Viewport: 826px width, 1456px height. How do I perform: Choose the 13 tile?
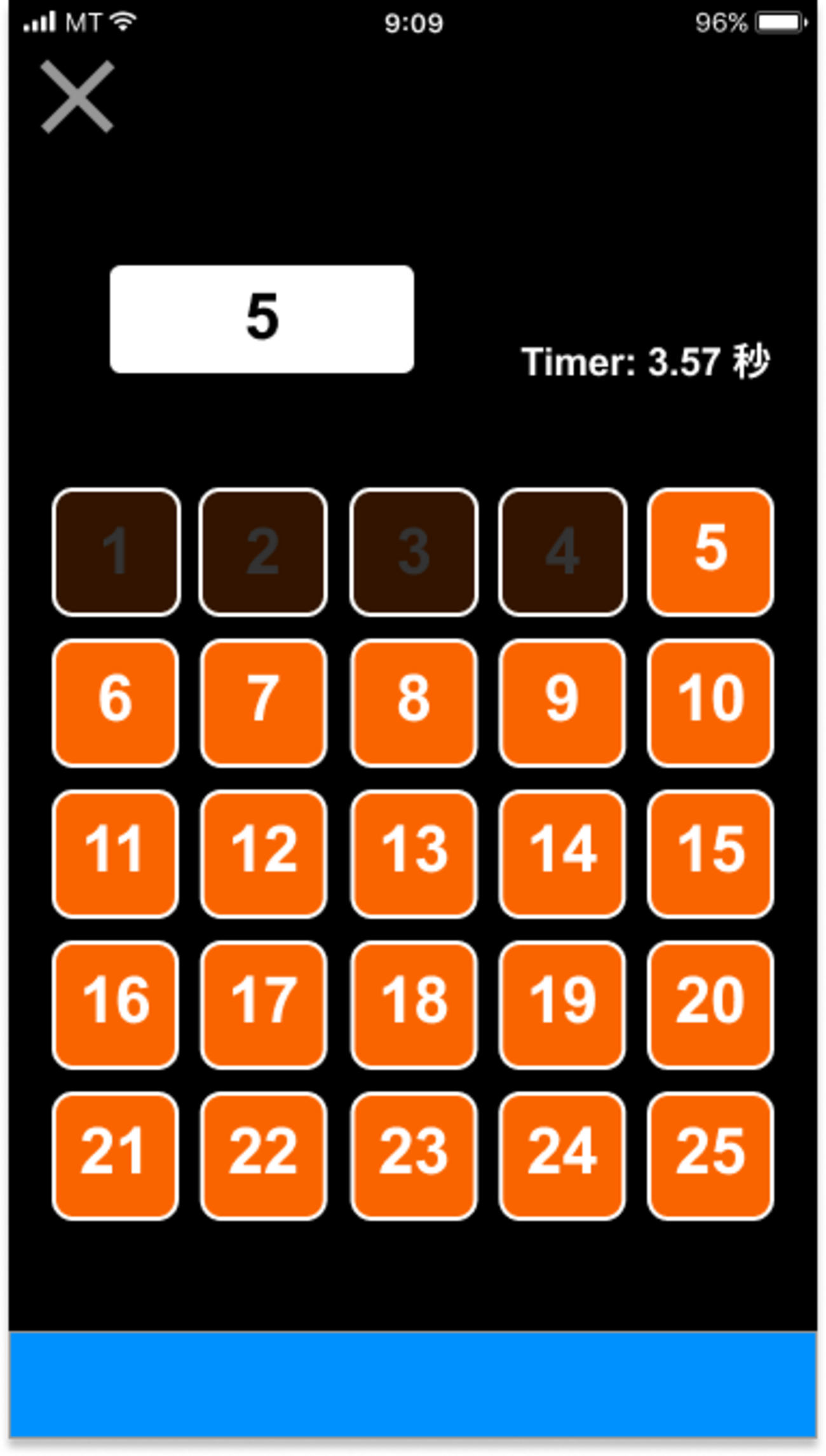(414, 854)
